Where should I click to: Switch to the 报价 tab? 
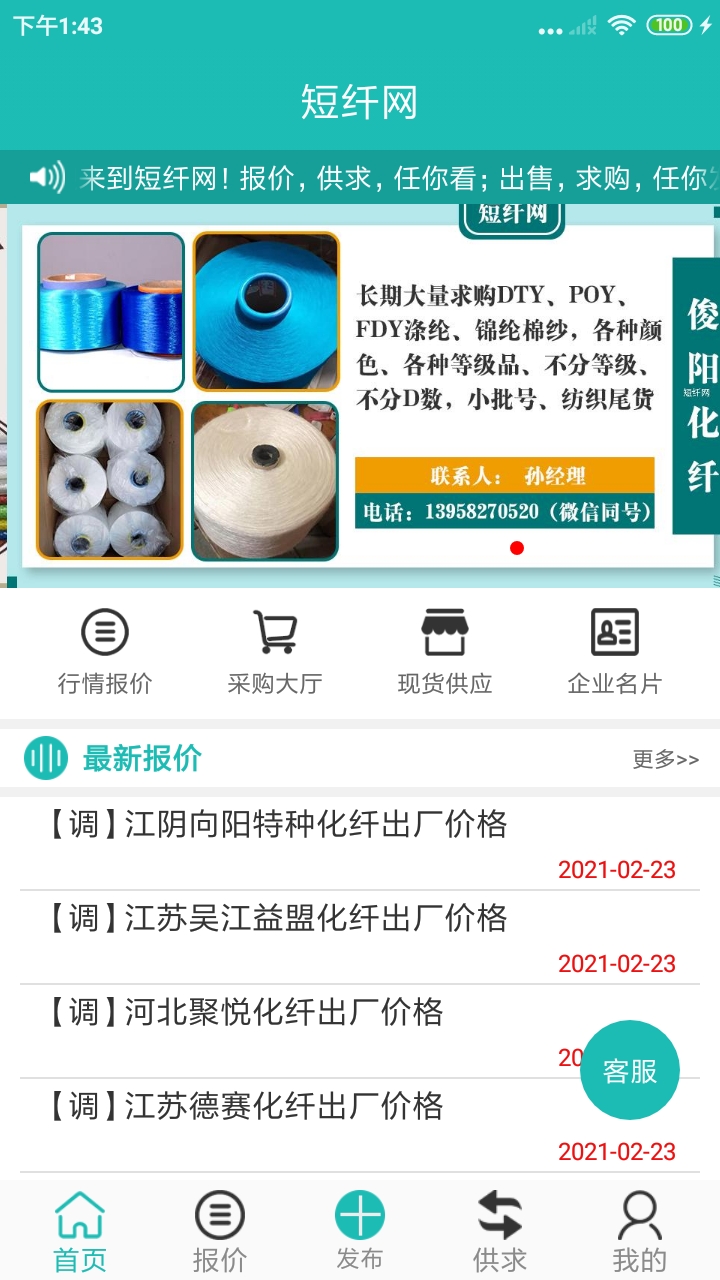pyautogui.click(x=220, y=1231)
